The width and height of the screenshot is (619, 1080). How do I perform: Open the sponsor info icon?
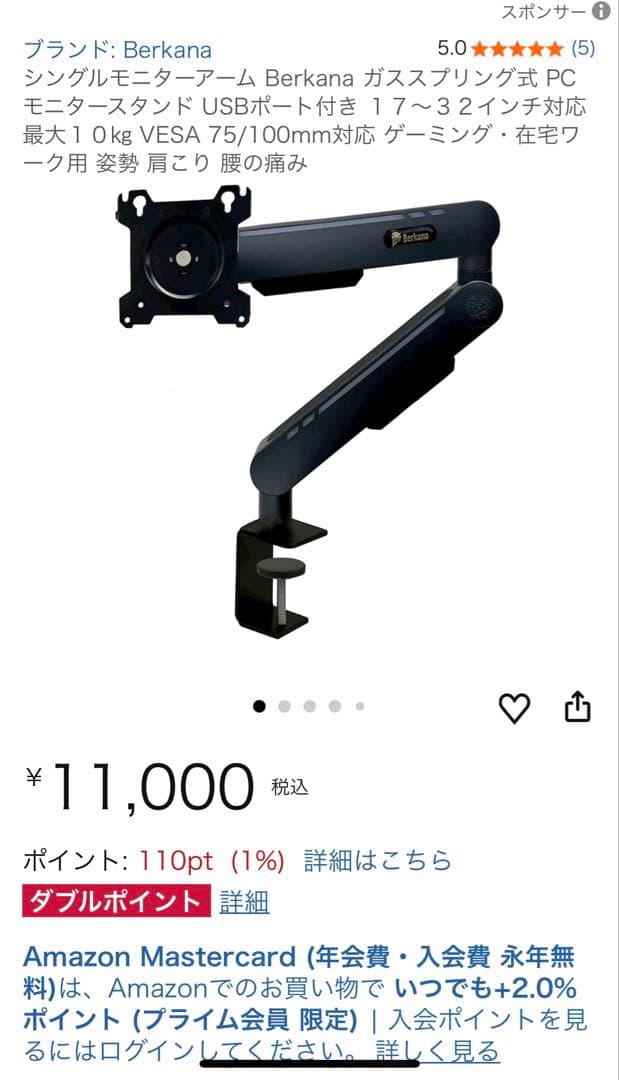(x=601, y=12)
